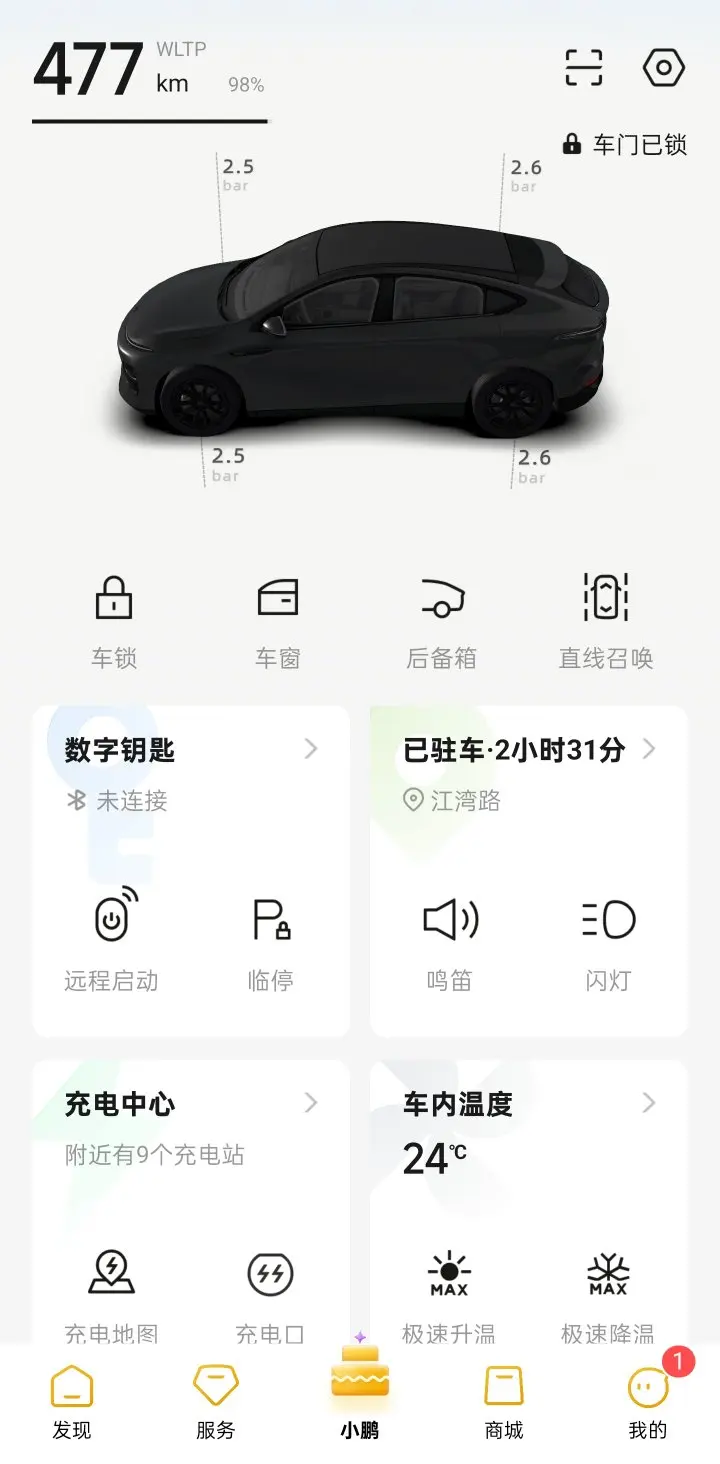Open the hexagon settings icon
The height and width of the screenshot is (1464, 720).
663,67
